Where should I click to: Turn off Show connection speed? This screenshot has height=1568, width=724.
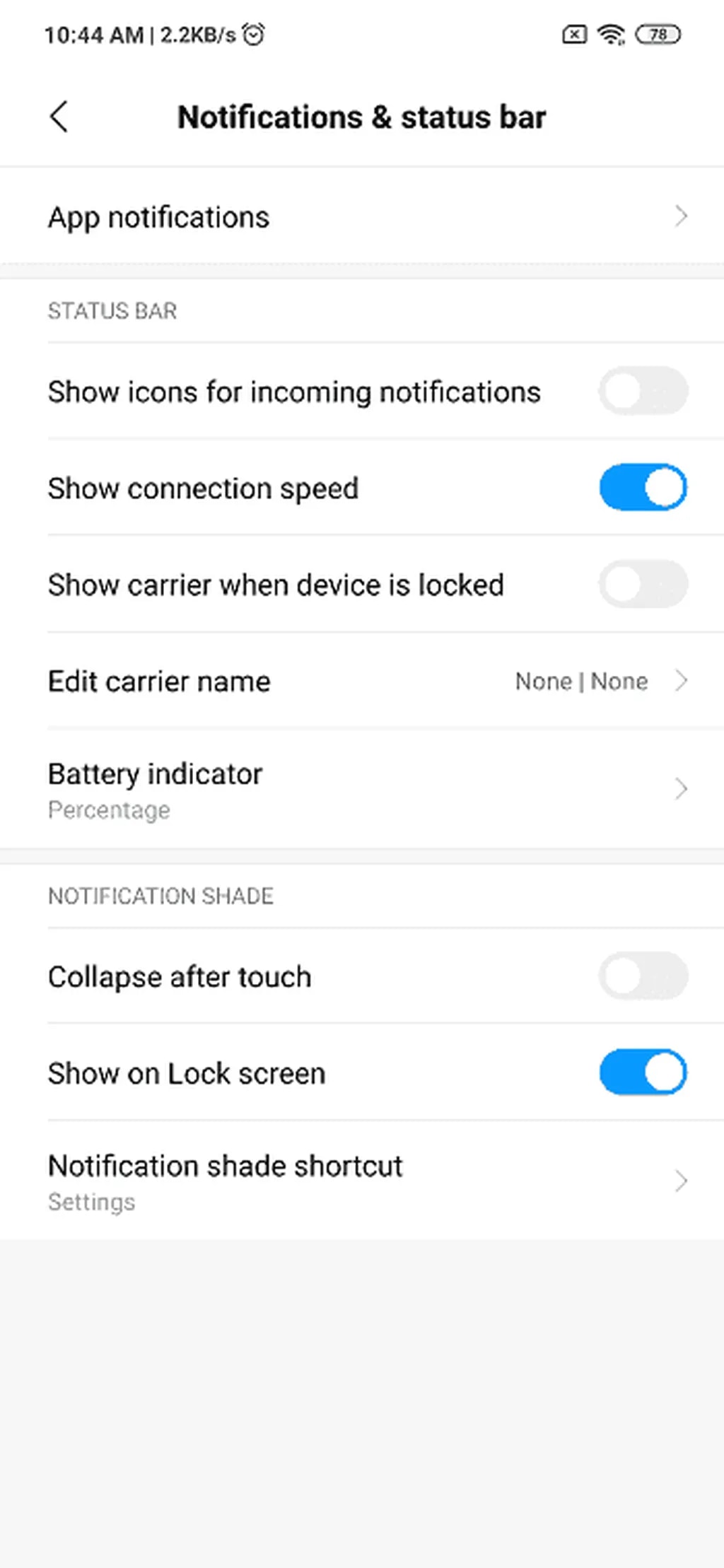pos(643,488)
